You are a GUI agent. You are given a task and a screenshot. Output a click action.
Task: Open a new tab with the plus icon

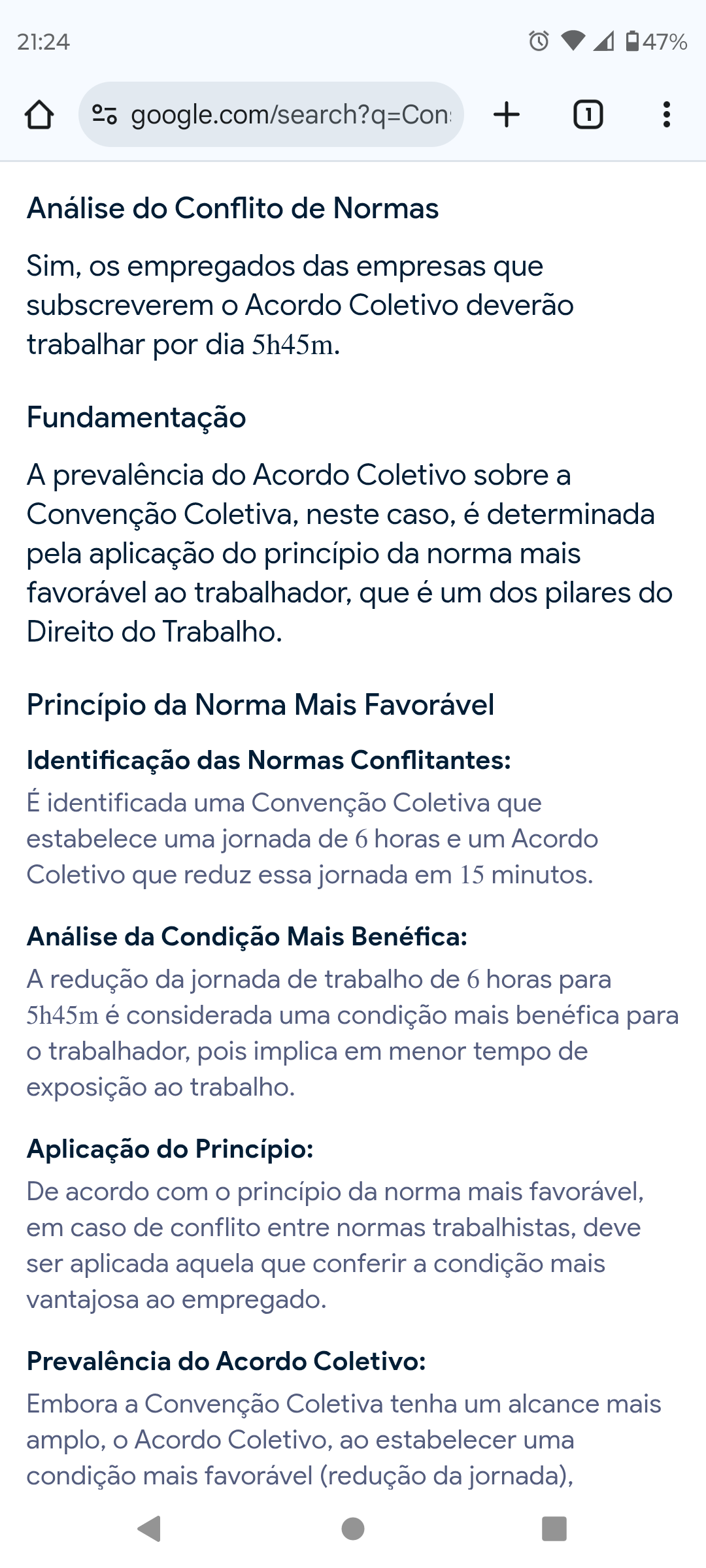(x=507, y=115)
